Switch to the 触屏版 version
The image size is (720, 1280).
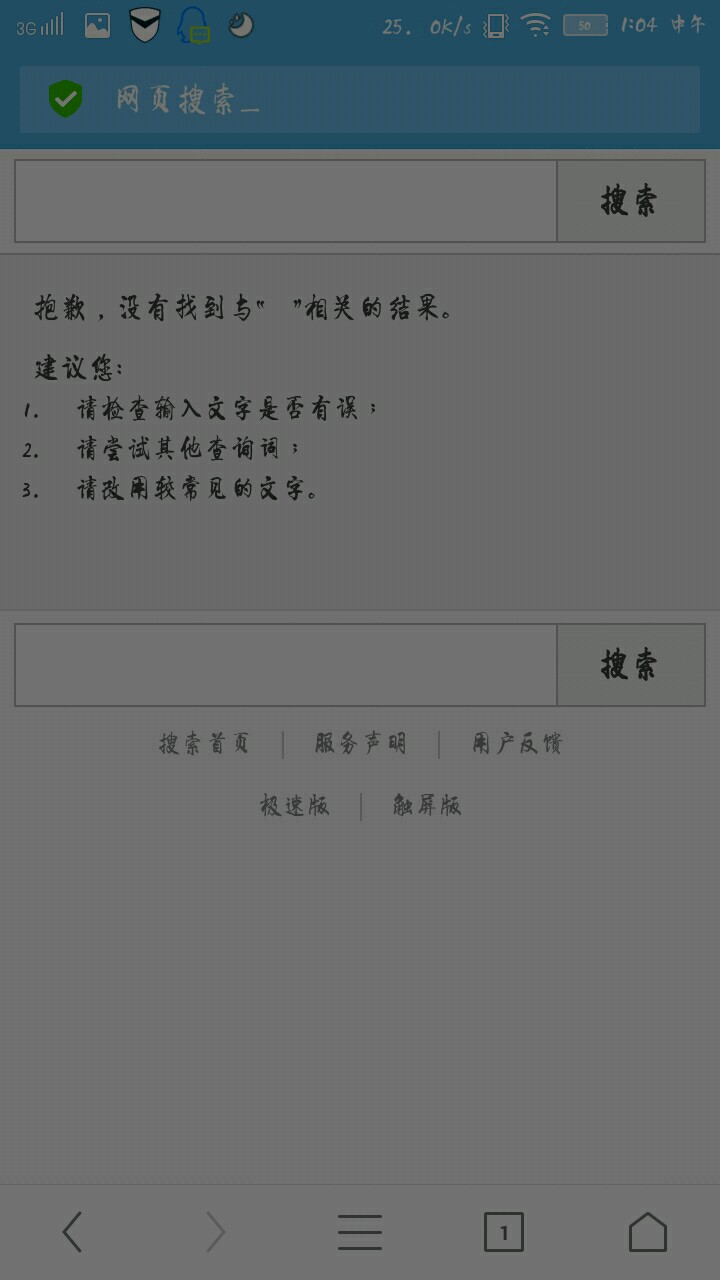(427, 806)
